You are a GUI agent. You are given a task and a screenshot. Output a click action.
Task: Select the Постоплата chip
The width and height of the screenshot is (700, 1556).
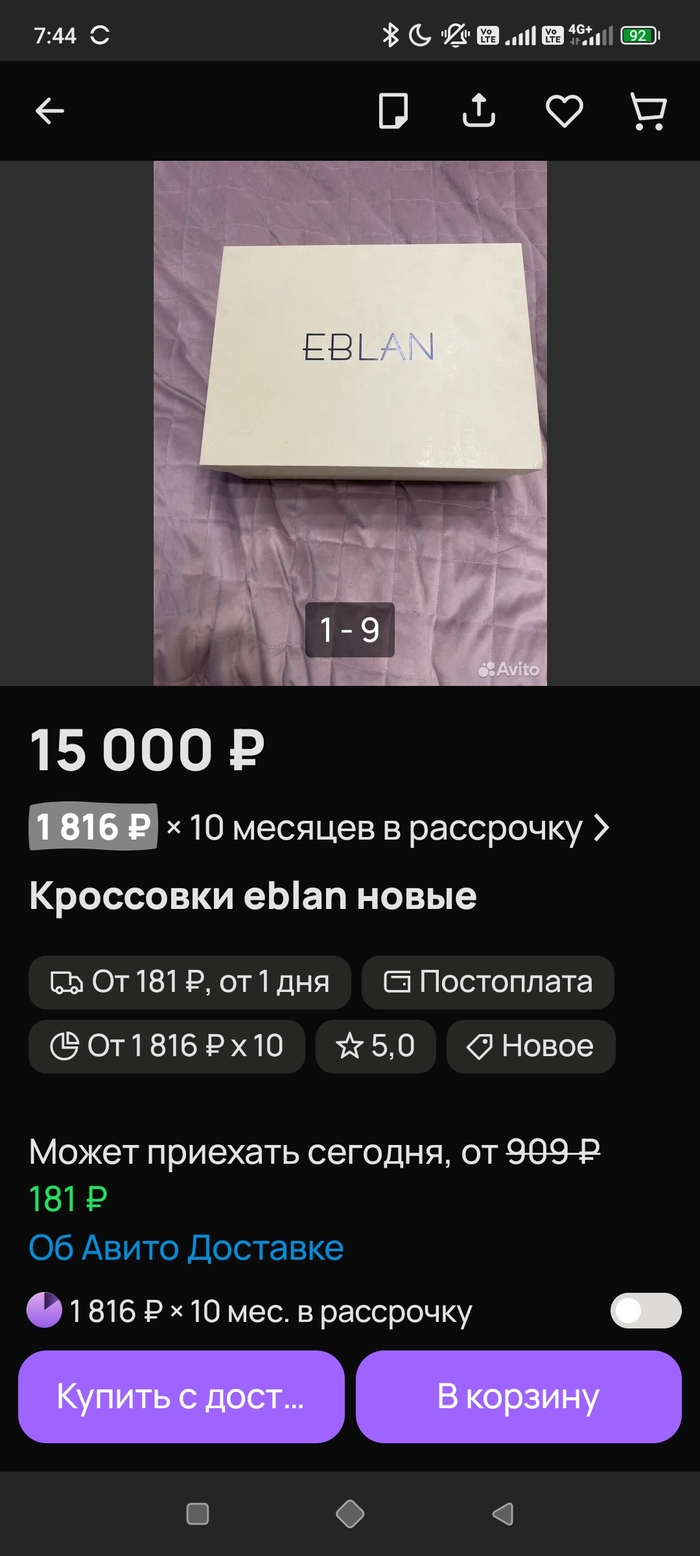click(488, 982)
